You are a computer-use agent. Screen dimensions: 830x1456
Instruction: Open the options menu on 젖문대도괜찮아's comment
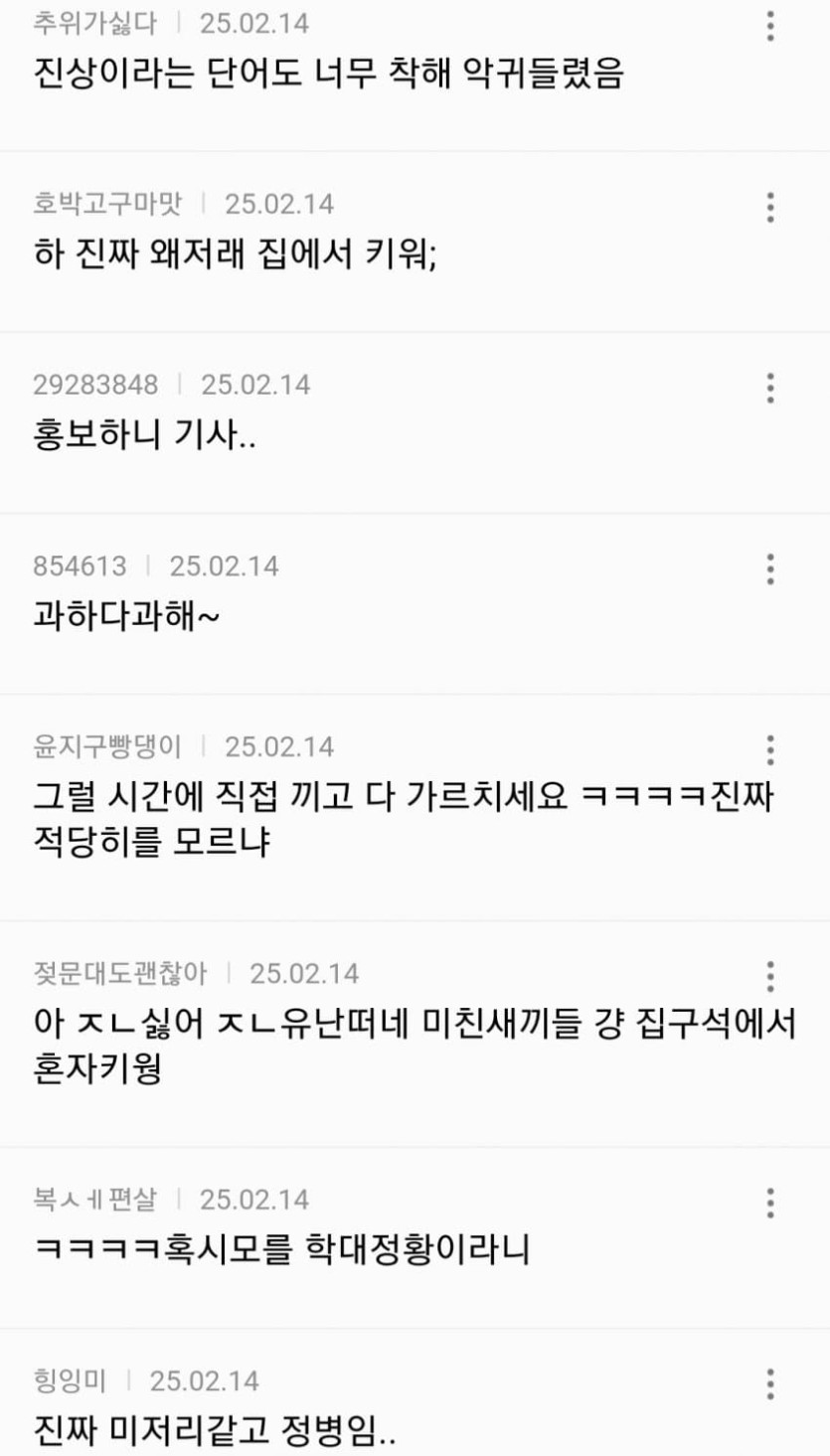tap(770, 976)
